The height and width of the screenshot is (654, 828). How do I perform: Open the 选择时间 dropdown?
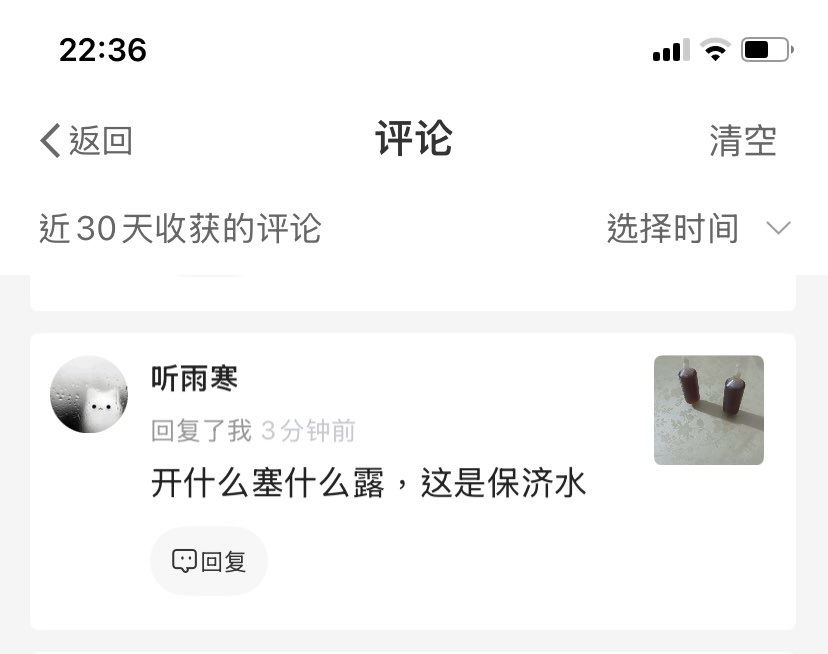point(697,229)
